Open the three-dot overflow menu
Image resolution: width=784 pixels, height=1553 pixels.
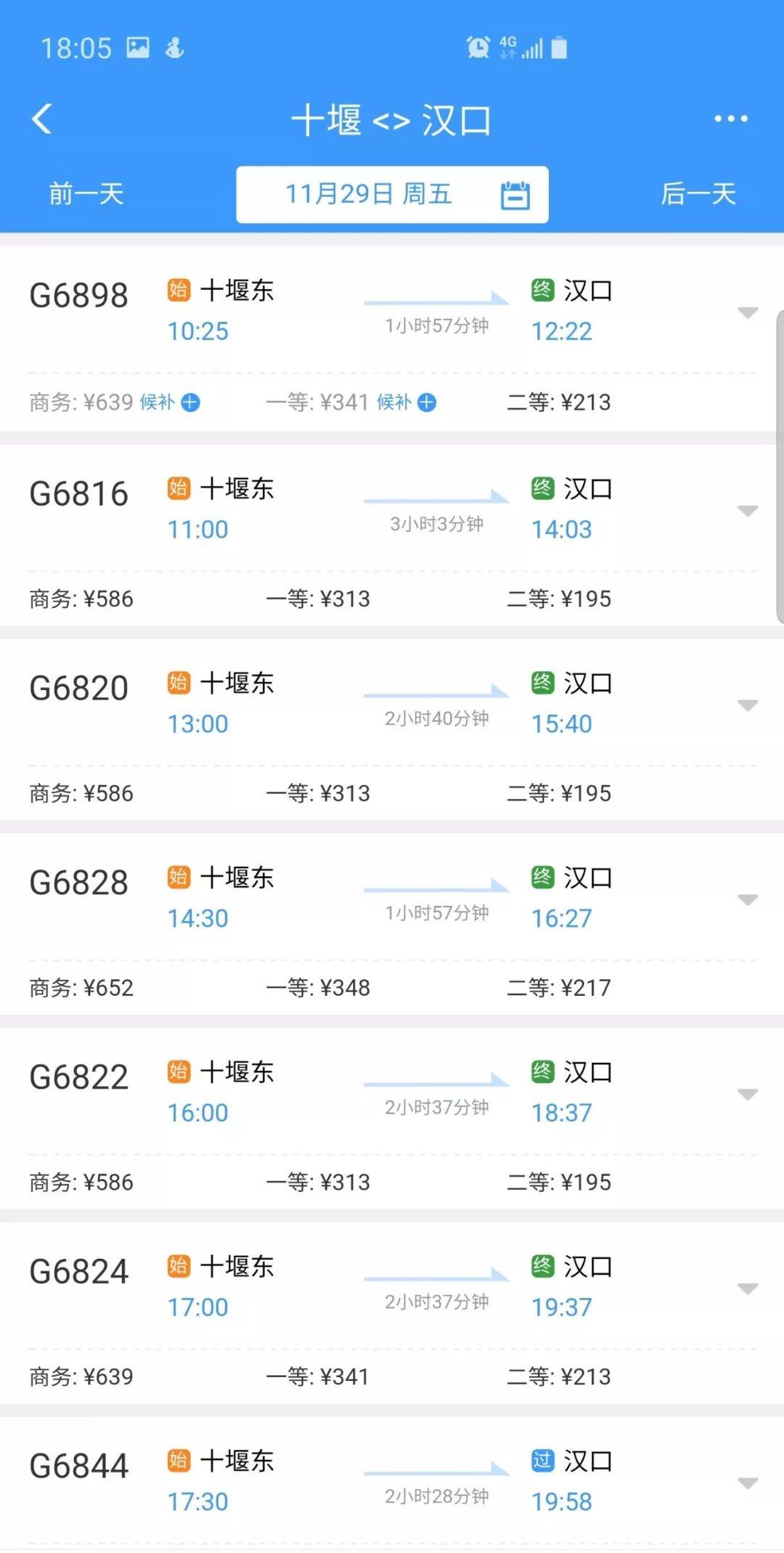[730, 119]
